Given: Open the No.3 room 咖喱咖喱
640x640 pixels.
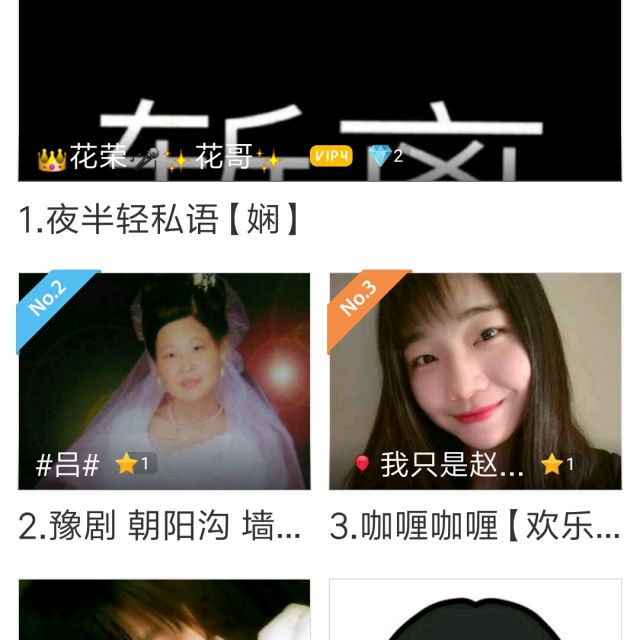Looking at the screenshot, I should tap(475, 381).
